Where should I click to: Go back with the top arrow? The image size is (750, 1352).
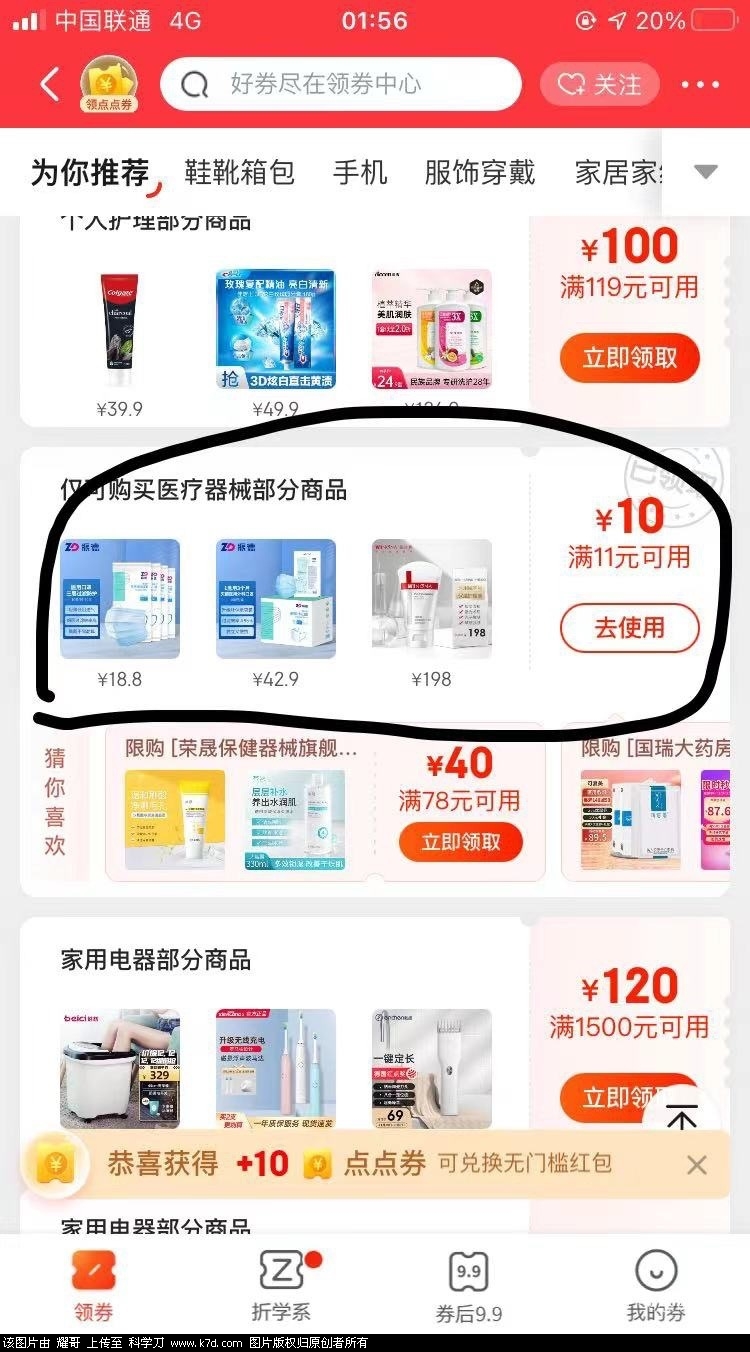click(x=50, y=85)
